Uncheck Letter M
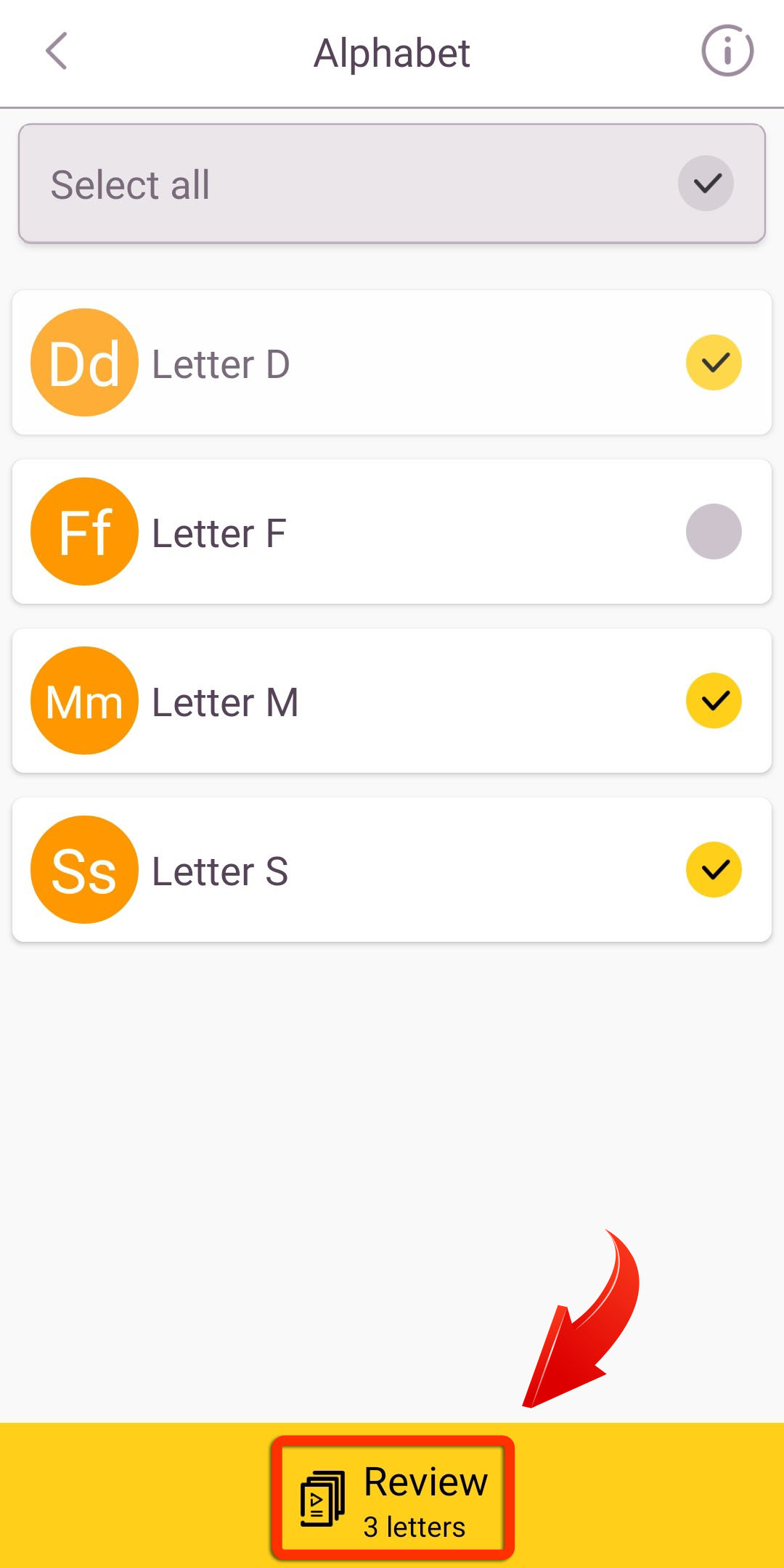This screenshot has width=784, height=1568. [x=714, y=700]
